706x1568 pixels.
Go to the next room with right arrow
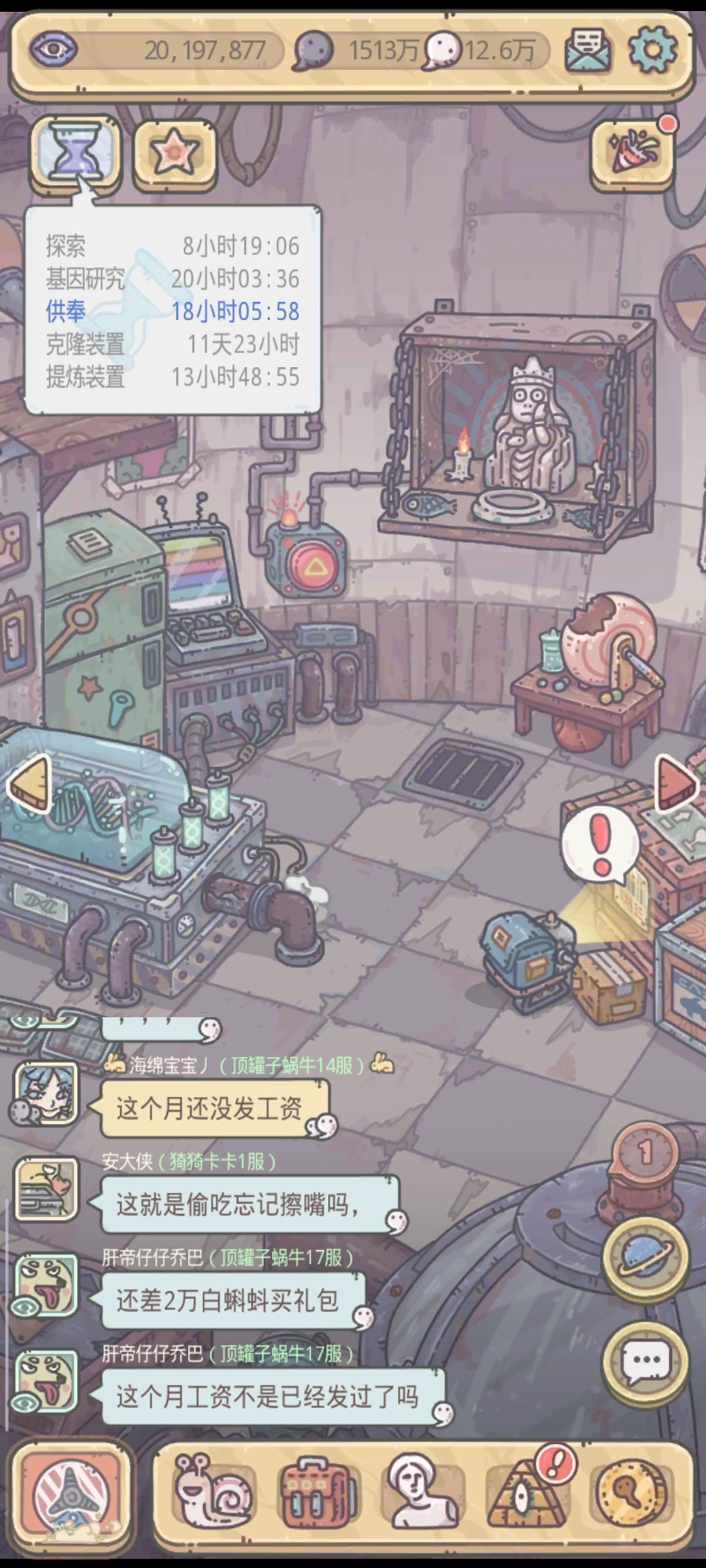[x=676, y=783]
